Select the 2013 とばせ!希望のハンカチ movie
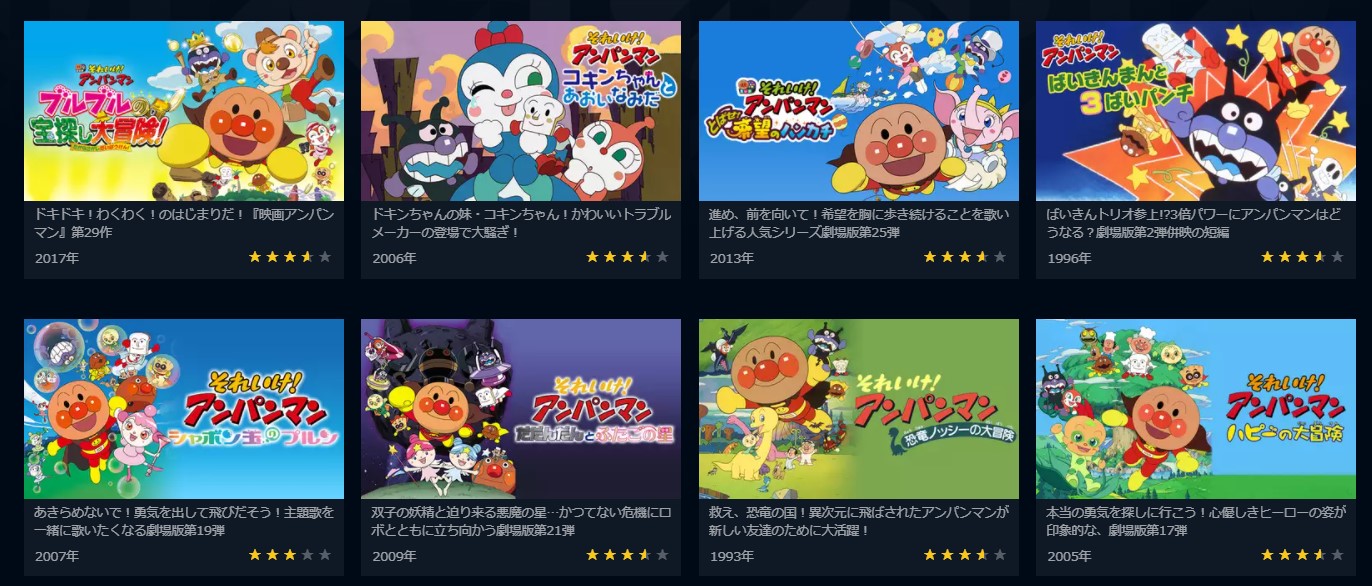The height and width of the screenshot is (586, 1372). point(859,111)
